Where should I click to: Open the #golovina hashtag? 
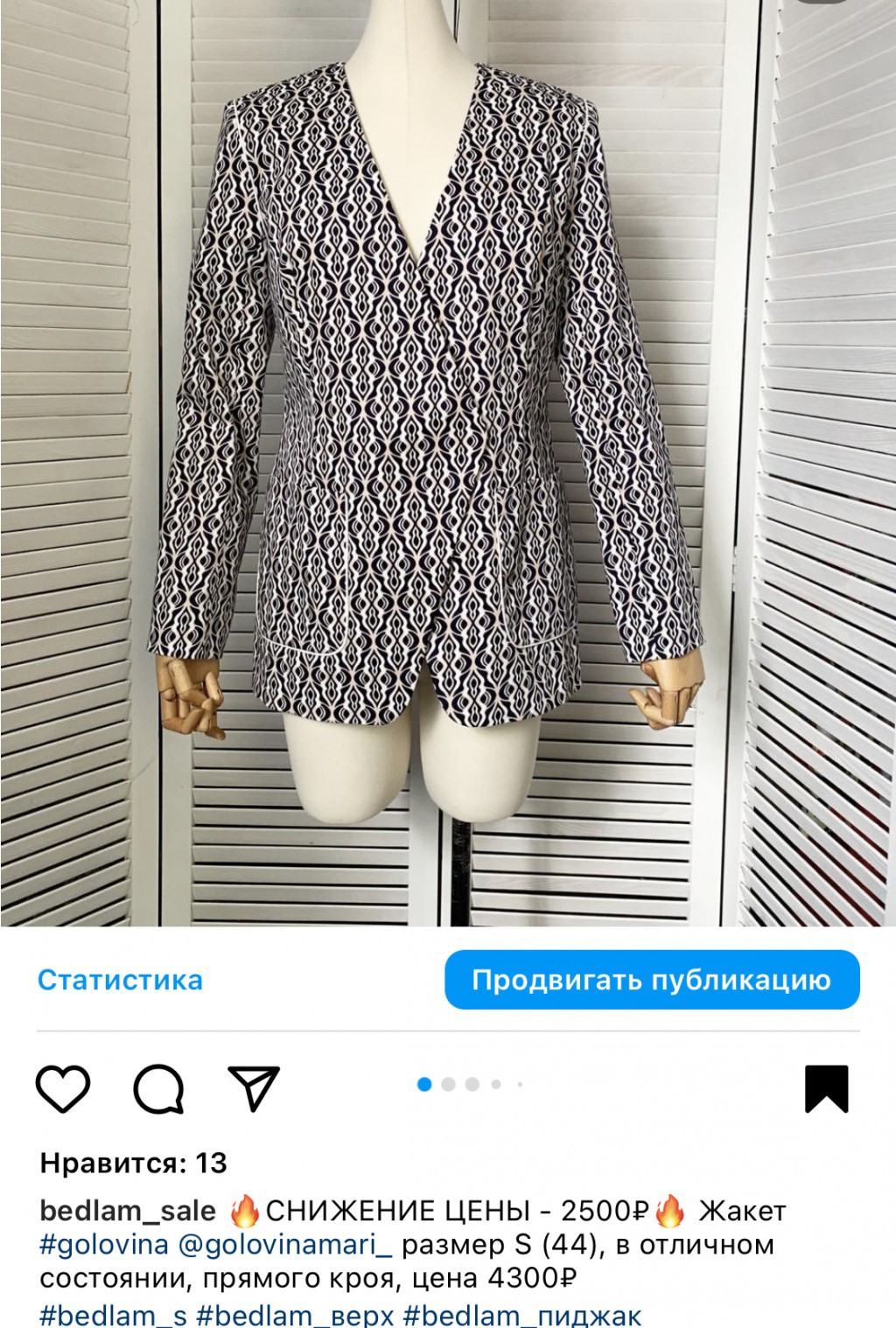[104, 1244]
